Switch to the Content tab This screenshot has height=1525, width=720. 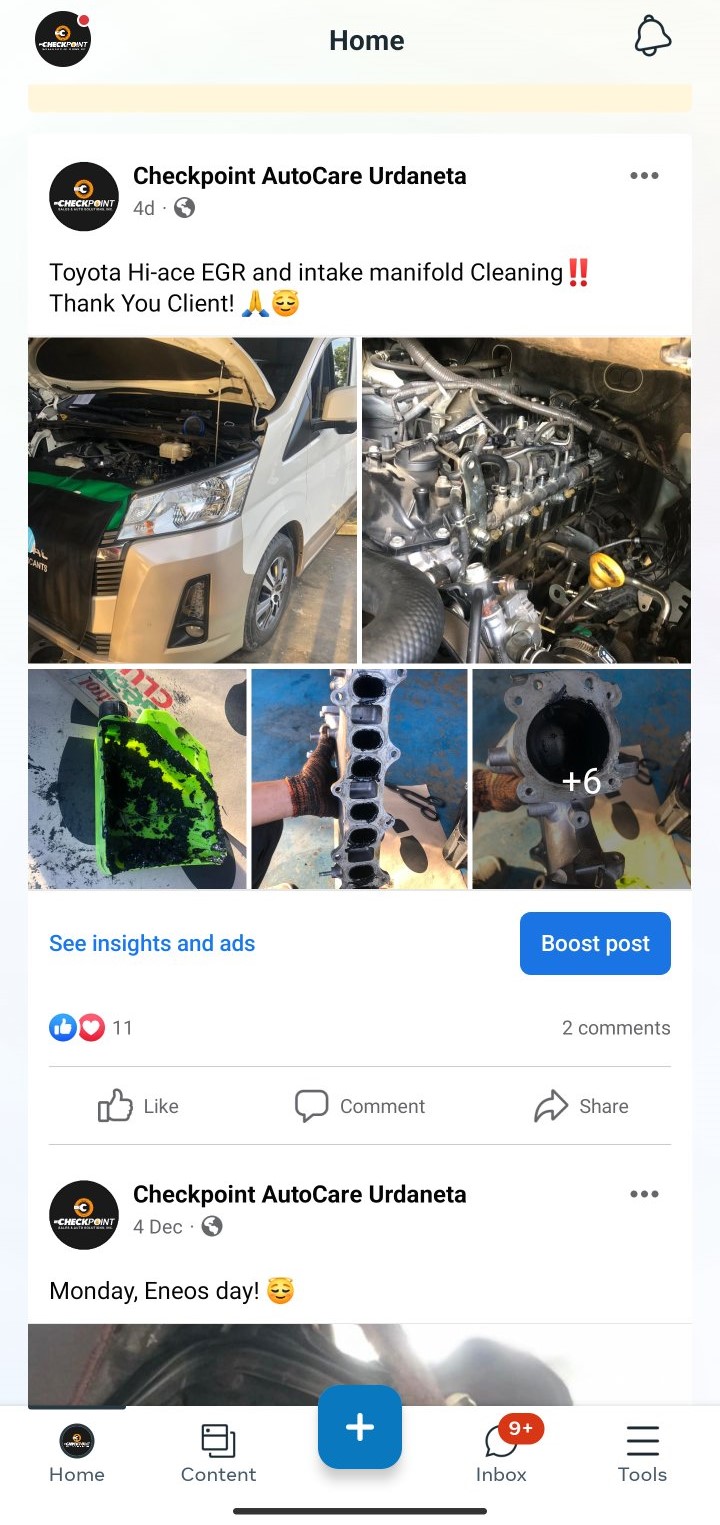(x=218, y=1453)
